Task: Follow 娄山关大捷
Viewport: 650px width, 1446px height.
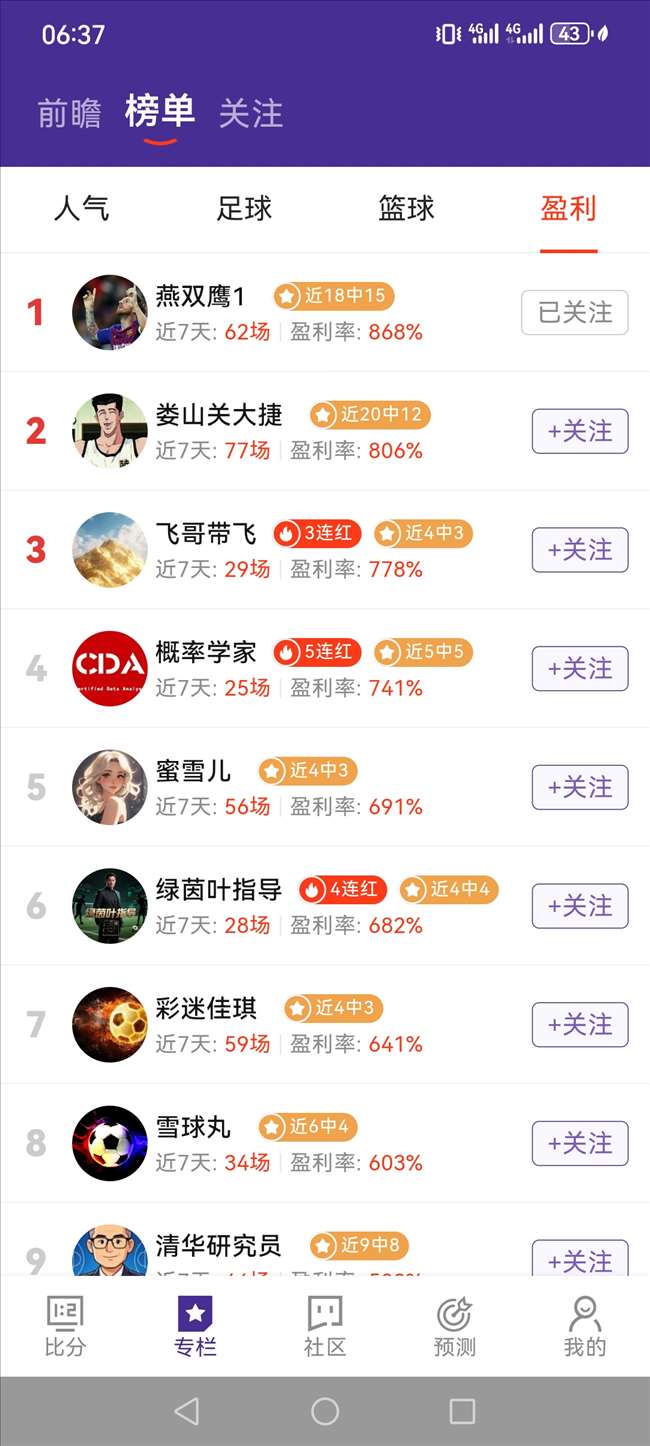Action: (x=580, y=432)
